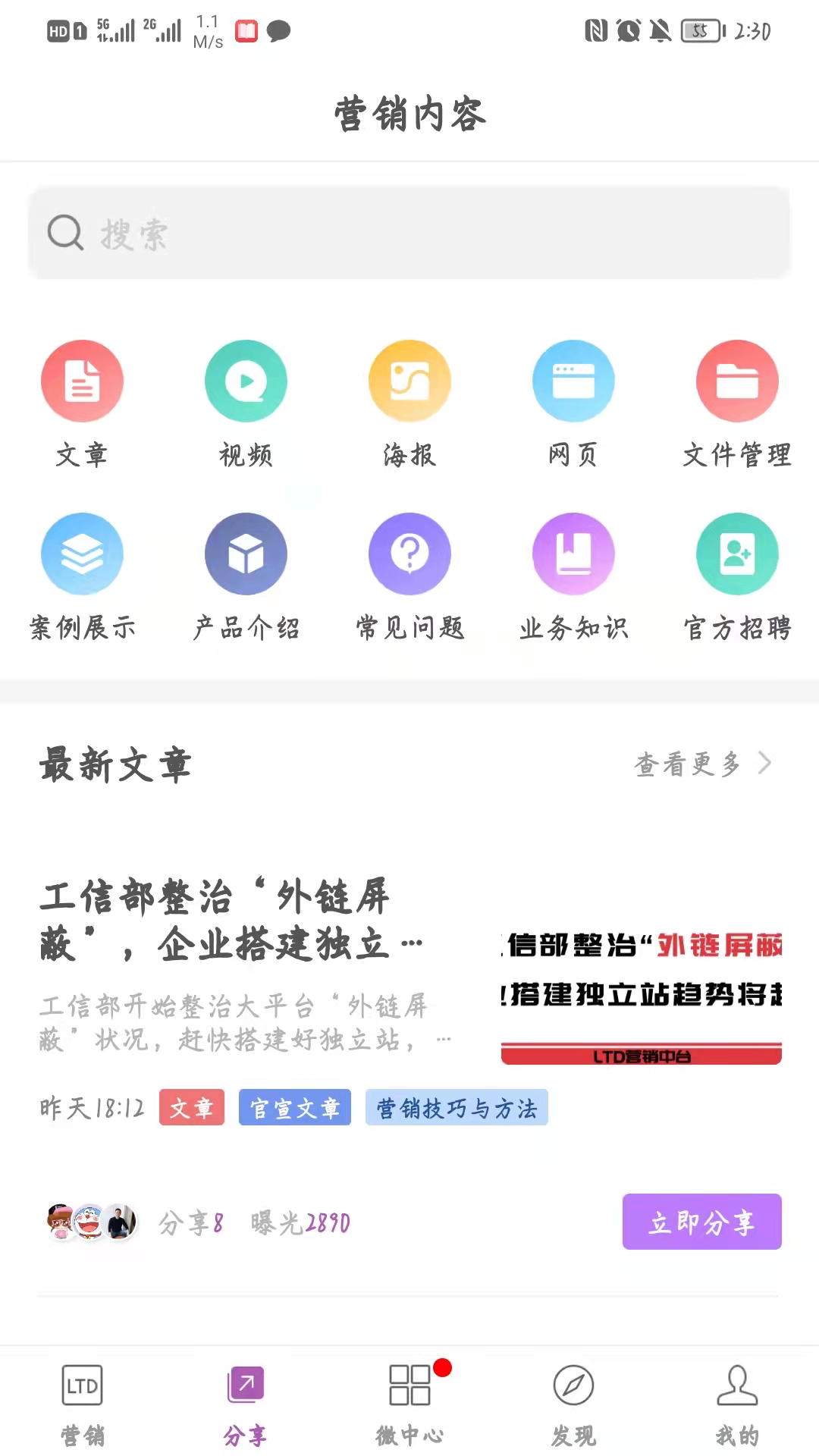Tap the search input field
This screenshot has width=819, height=1456.
pos(409,233)
